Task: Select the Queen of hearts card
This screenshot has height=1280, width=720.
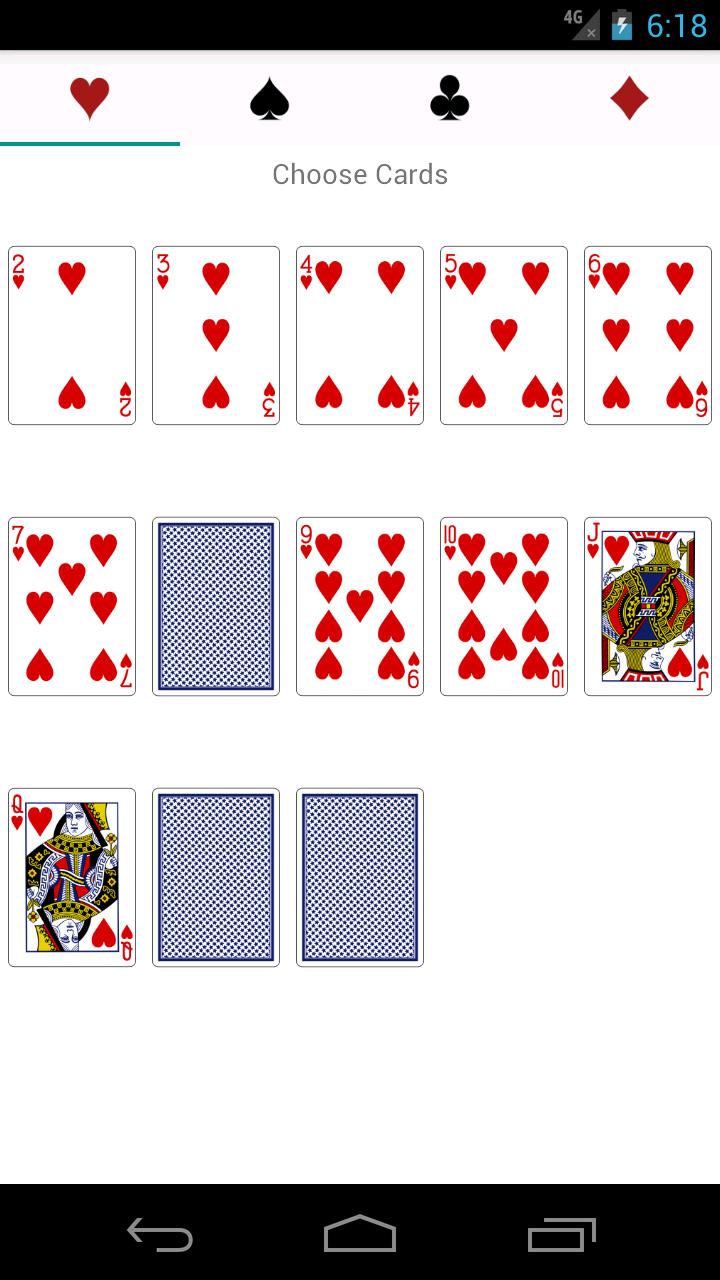Action: 72,878
